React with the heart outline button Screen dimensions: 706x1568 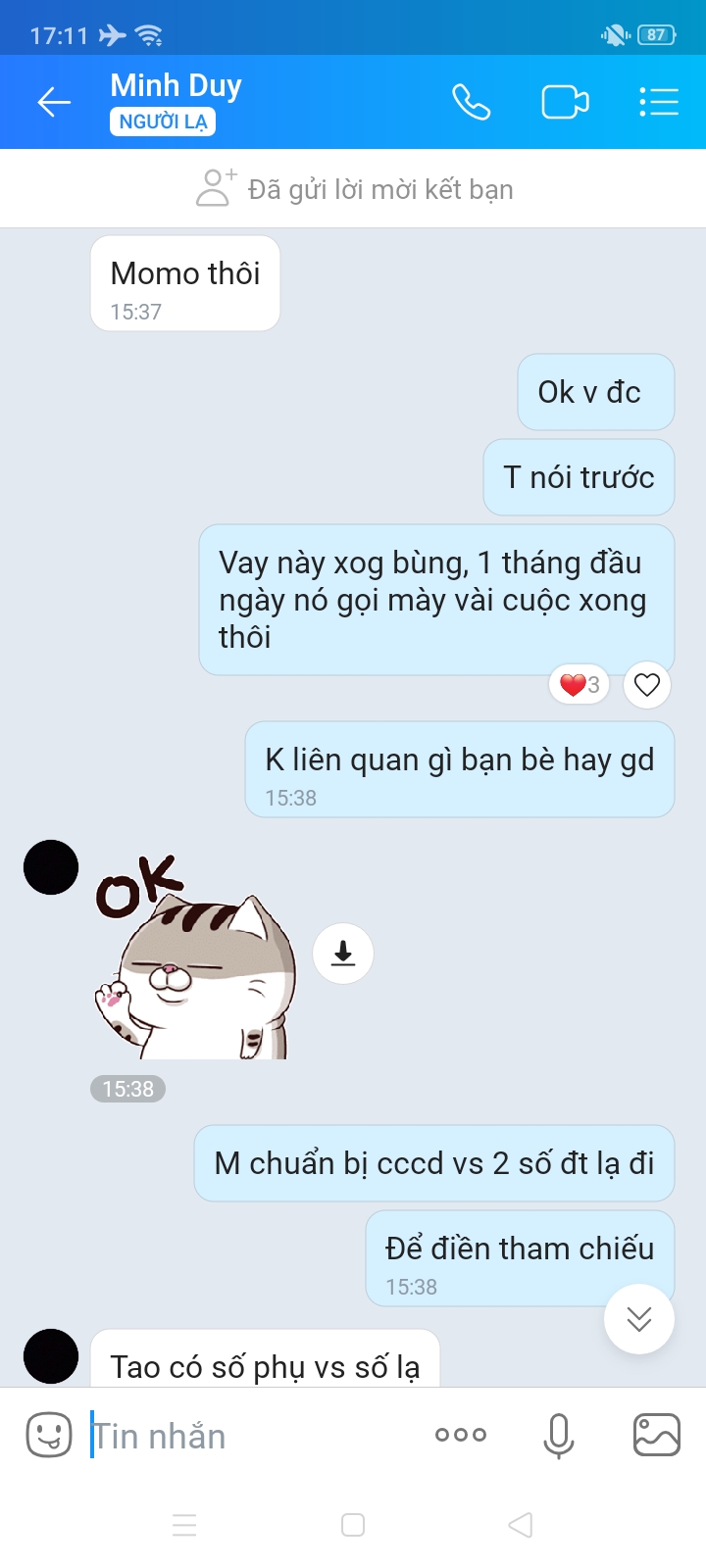pos(647,684)
